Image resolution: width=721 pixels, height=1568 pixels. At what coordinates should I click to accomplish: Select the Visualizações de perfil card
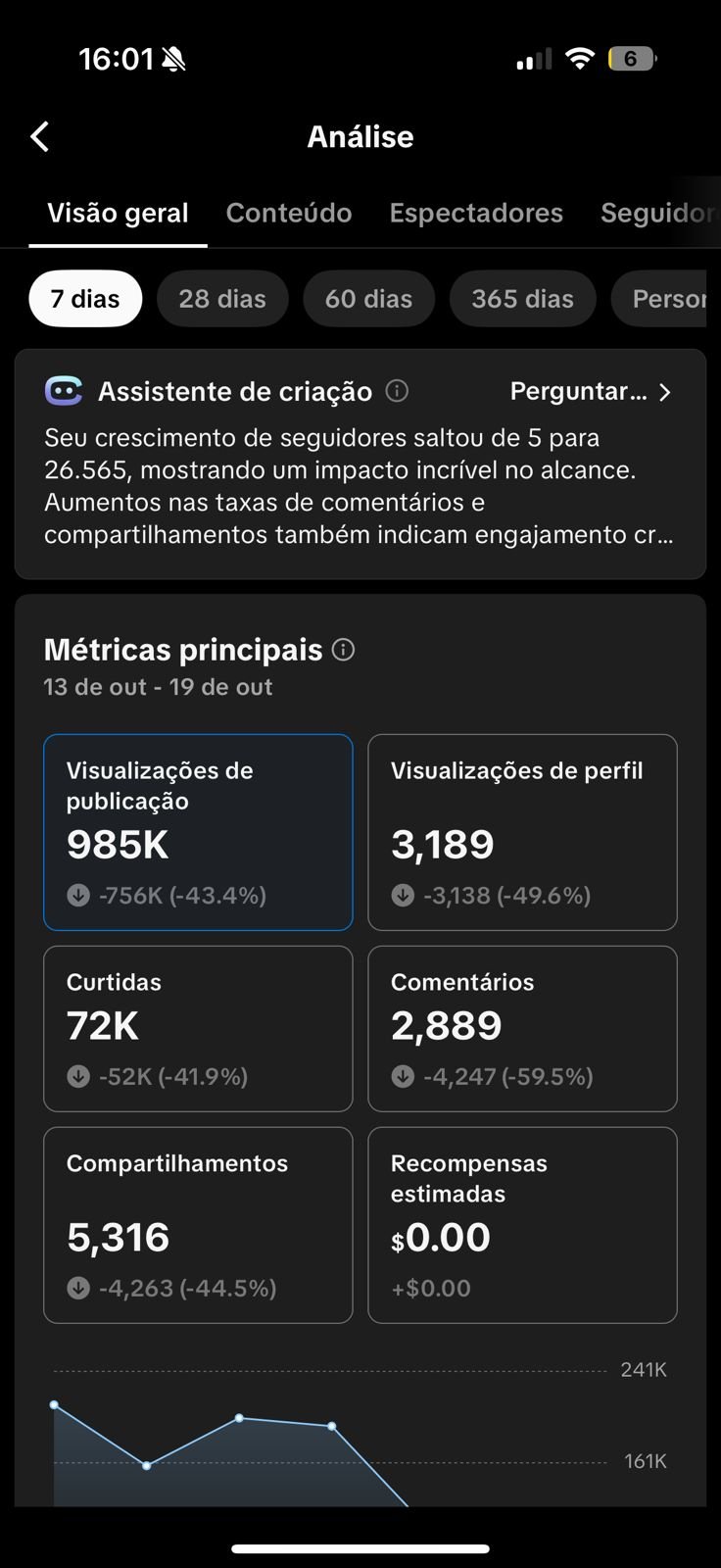click(522, 831)
